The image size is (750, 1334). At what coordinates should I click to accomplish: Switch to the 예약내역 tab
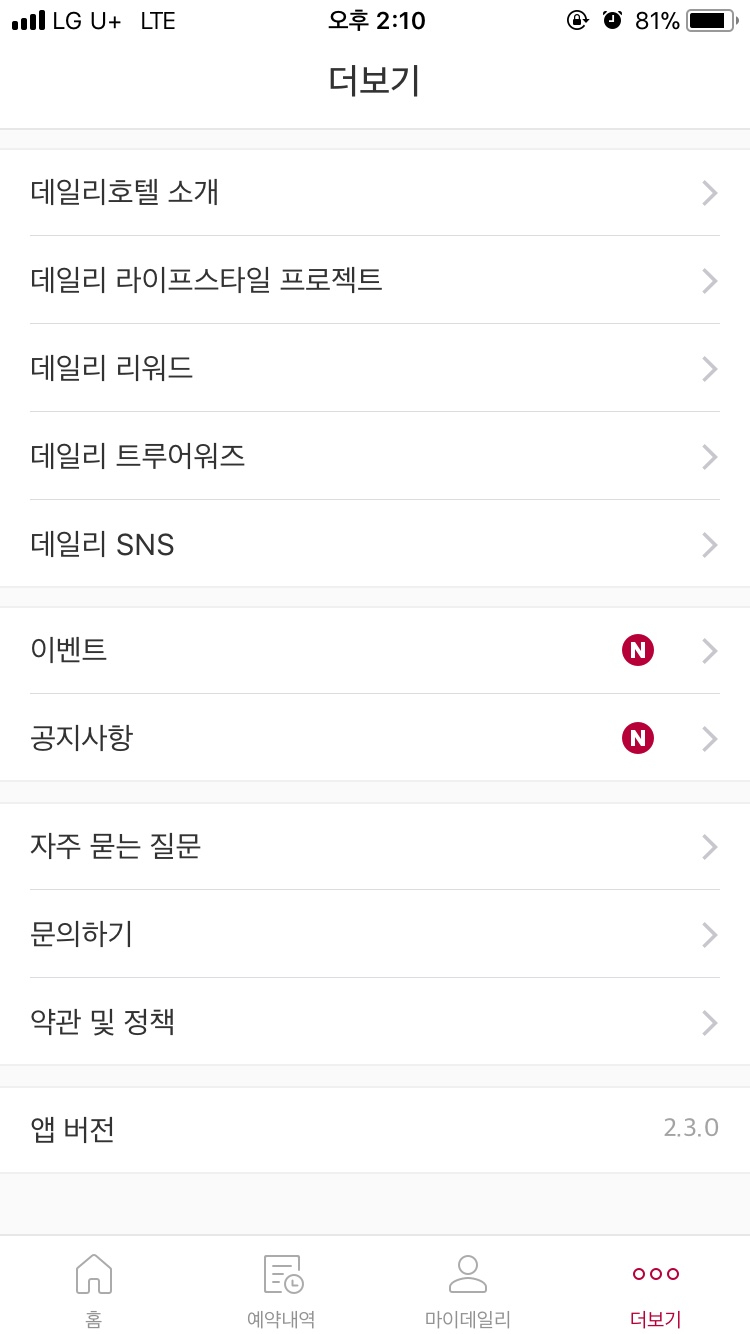pos(281,1288)
